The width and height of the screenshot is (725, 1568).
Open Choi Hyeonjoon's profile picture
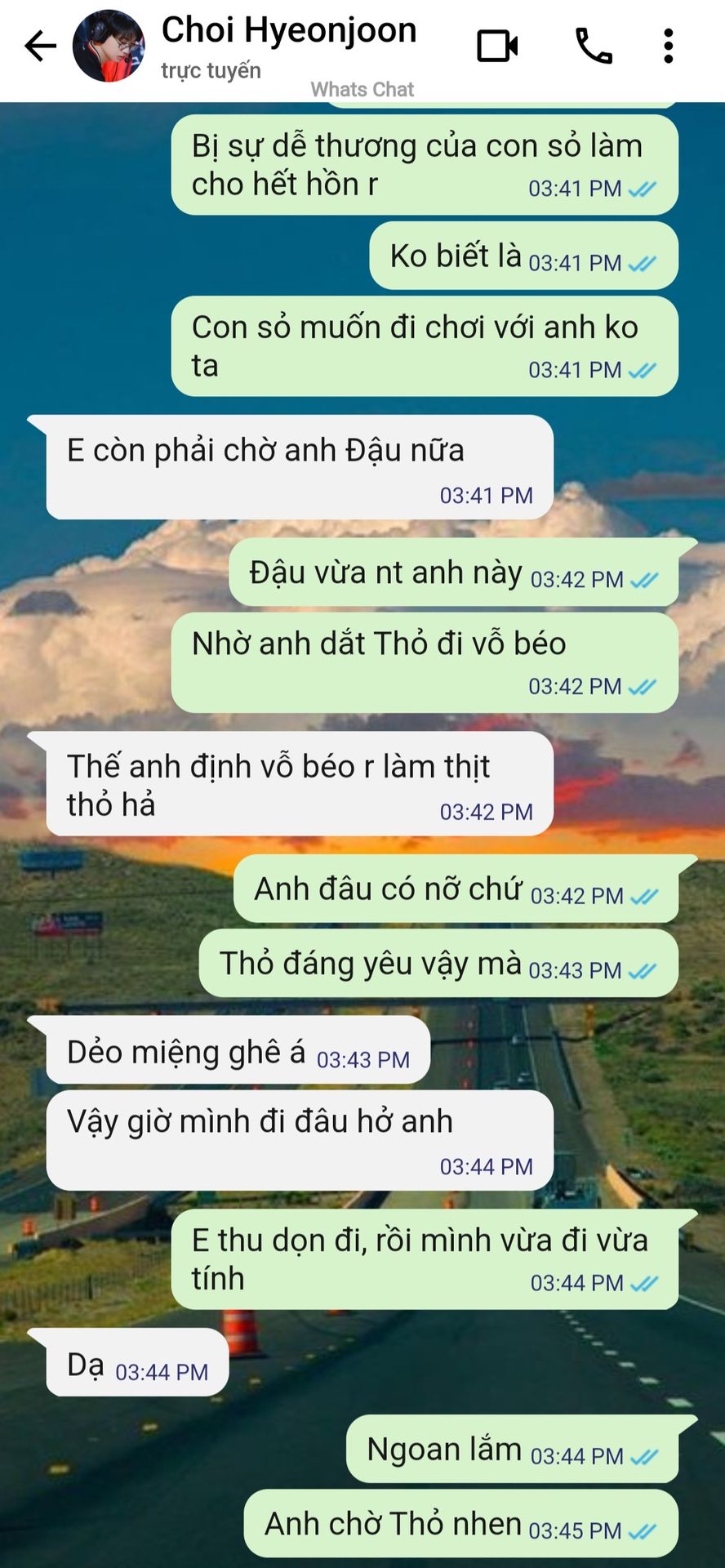pyautogui.click(x=109, y=46)
